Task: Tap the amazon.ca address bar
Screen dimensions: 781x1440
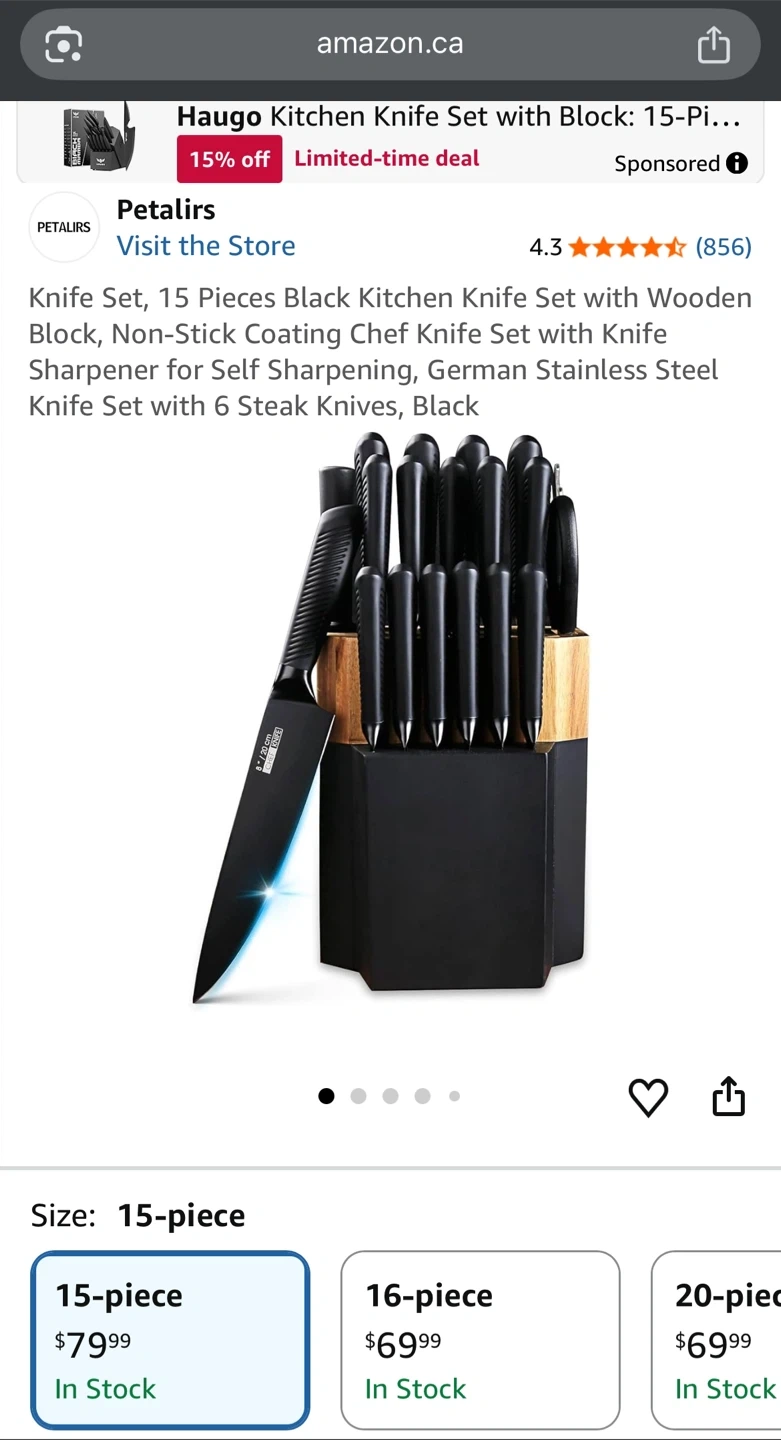Action: tap(390, 44)
